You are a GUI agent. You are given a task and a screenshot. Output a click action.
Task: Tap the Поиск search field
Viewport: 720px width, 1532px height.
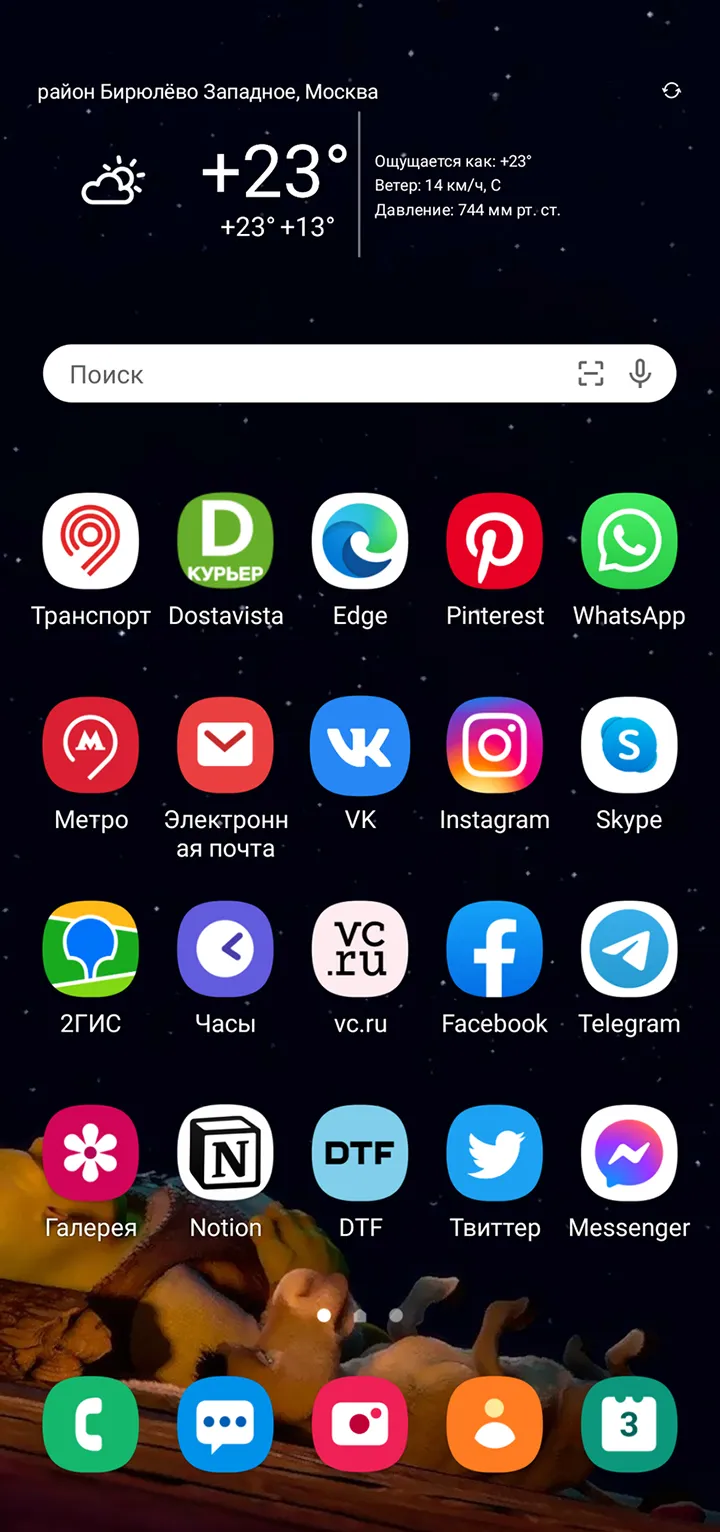pos(359,374)
